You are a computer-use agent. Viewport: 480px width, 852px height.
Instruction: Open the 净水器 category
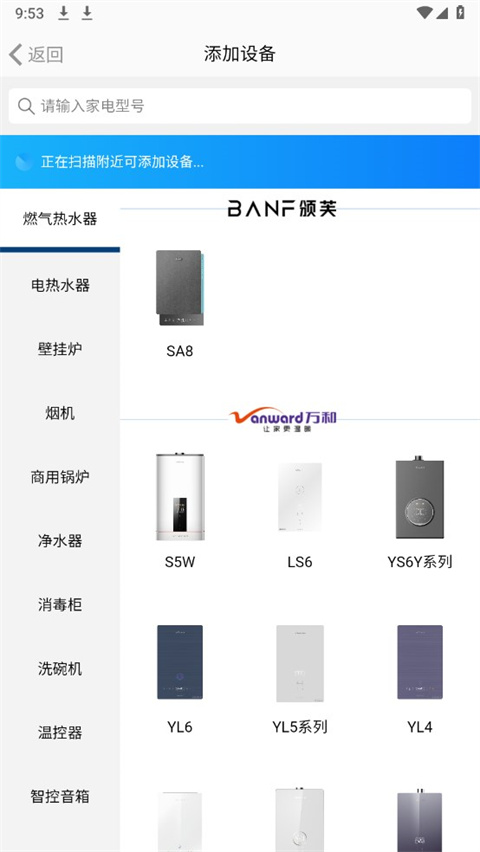click(x=60, y=541)
